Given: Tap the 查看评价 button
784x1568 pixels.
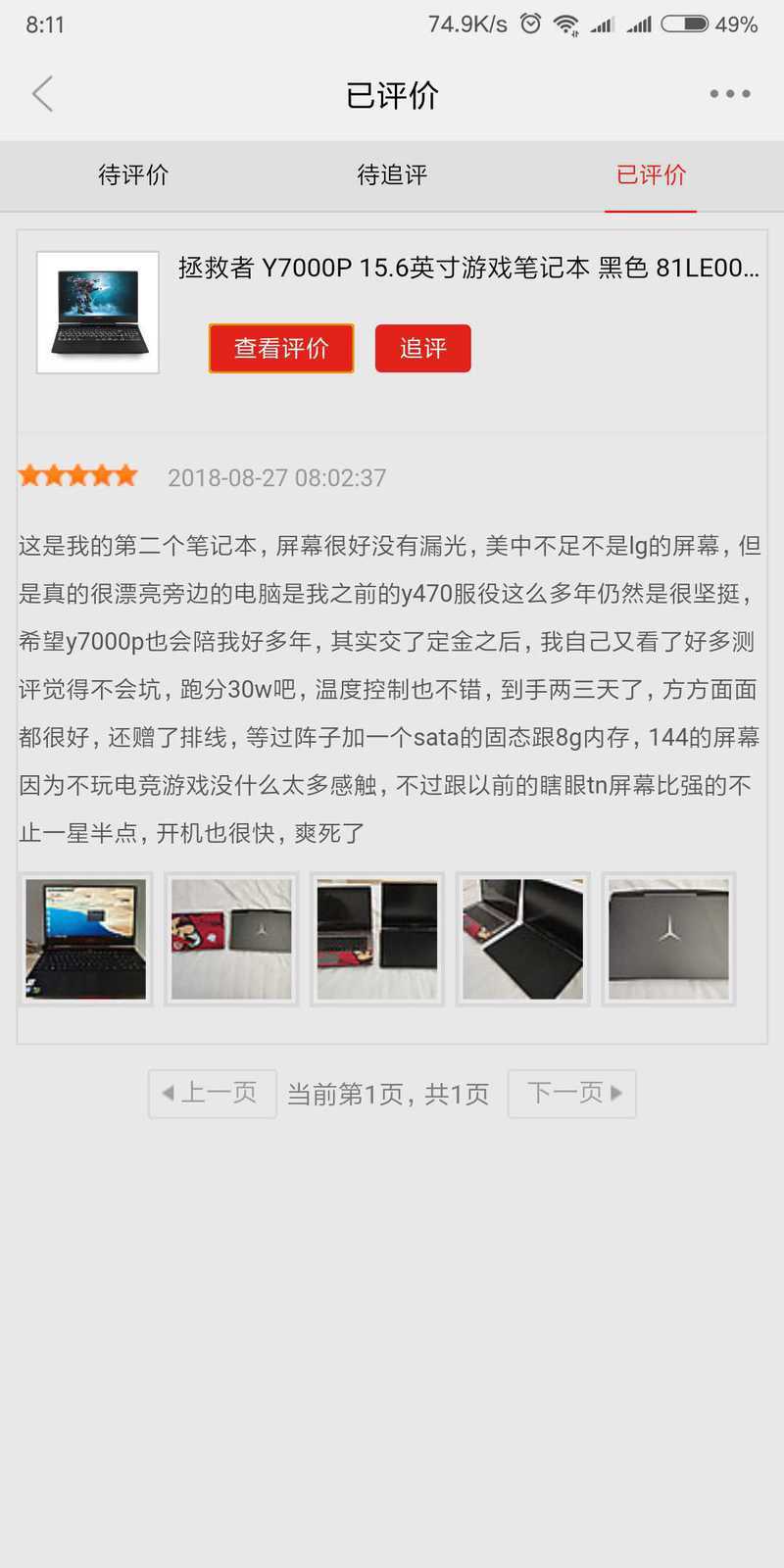Looking at the screenshot, I should tap(281, 348).
